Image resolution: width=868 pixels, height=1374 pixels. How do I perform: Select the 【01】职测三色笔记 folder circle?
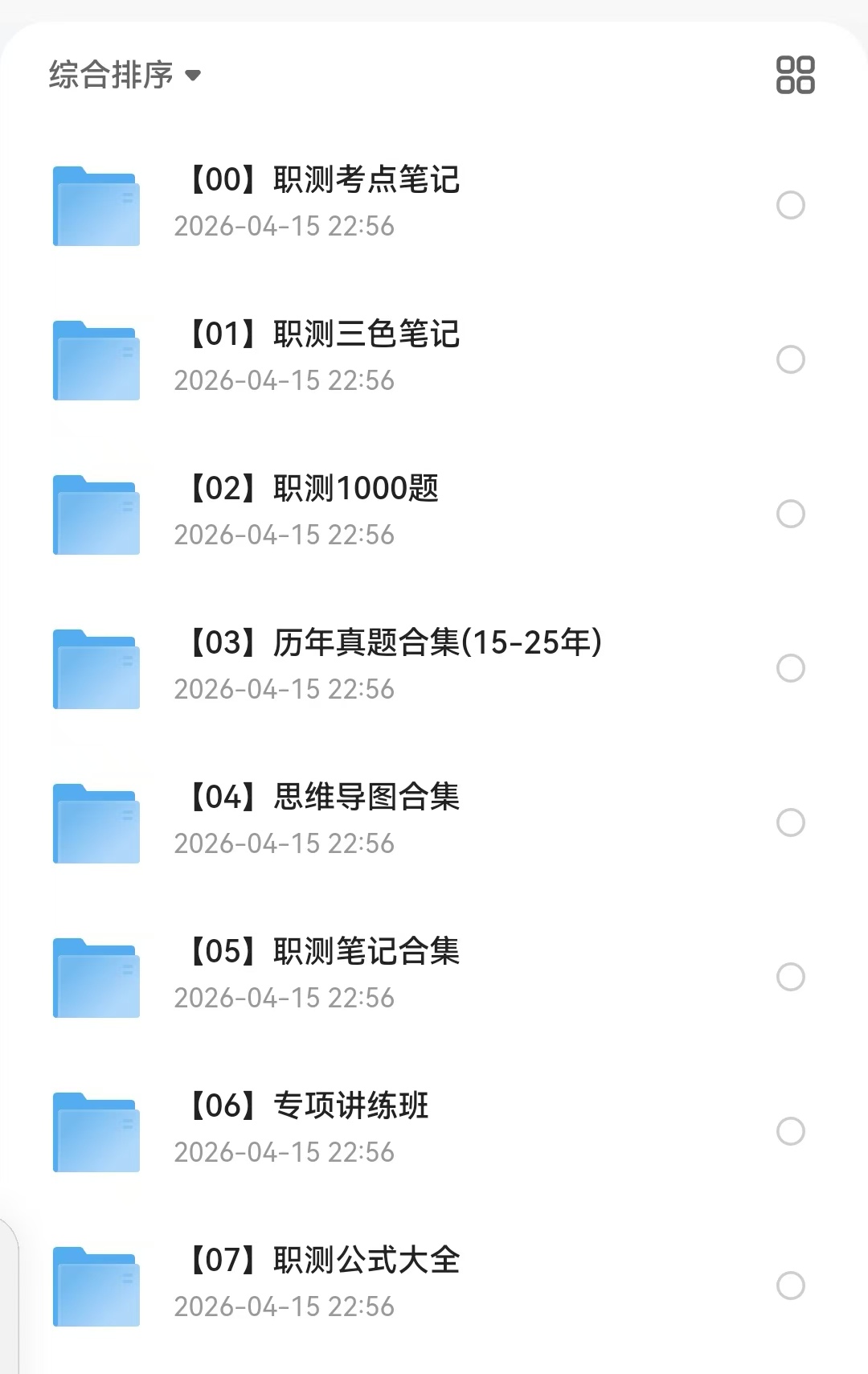[x=791, y=359]
